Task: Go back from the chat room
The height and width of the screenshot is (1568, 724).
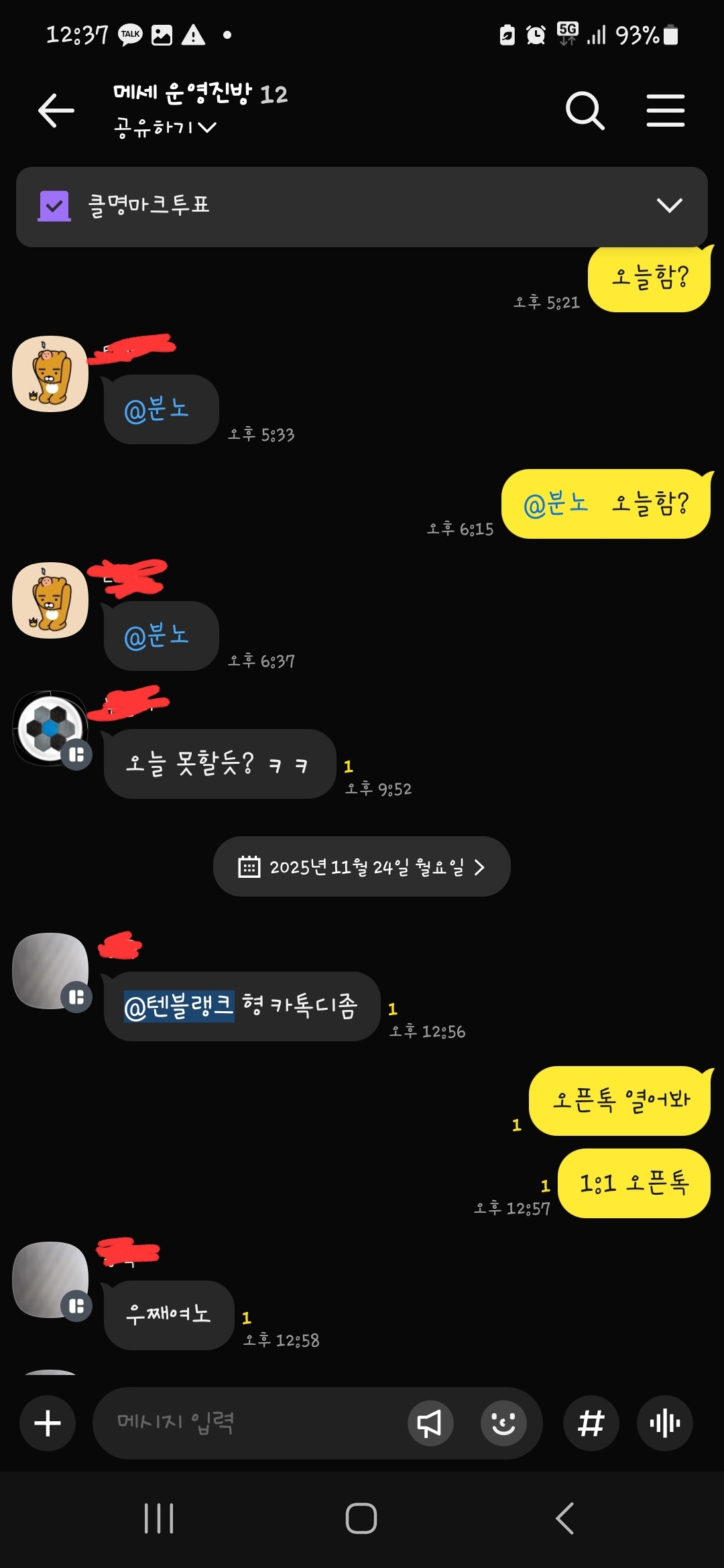Action: (56, 111)
